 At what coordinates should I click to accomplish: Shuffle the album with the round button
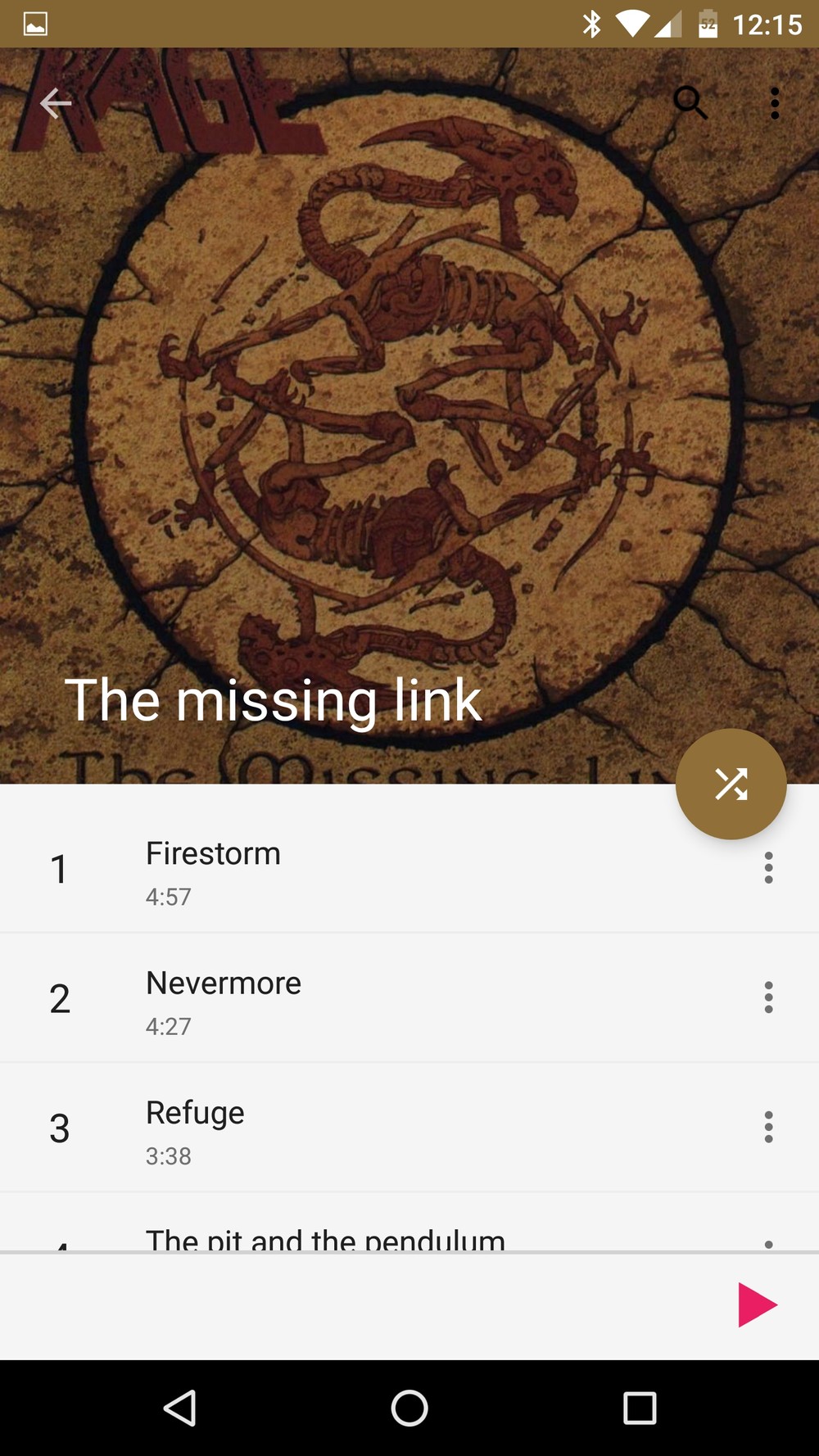731,784
